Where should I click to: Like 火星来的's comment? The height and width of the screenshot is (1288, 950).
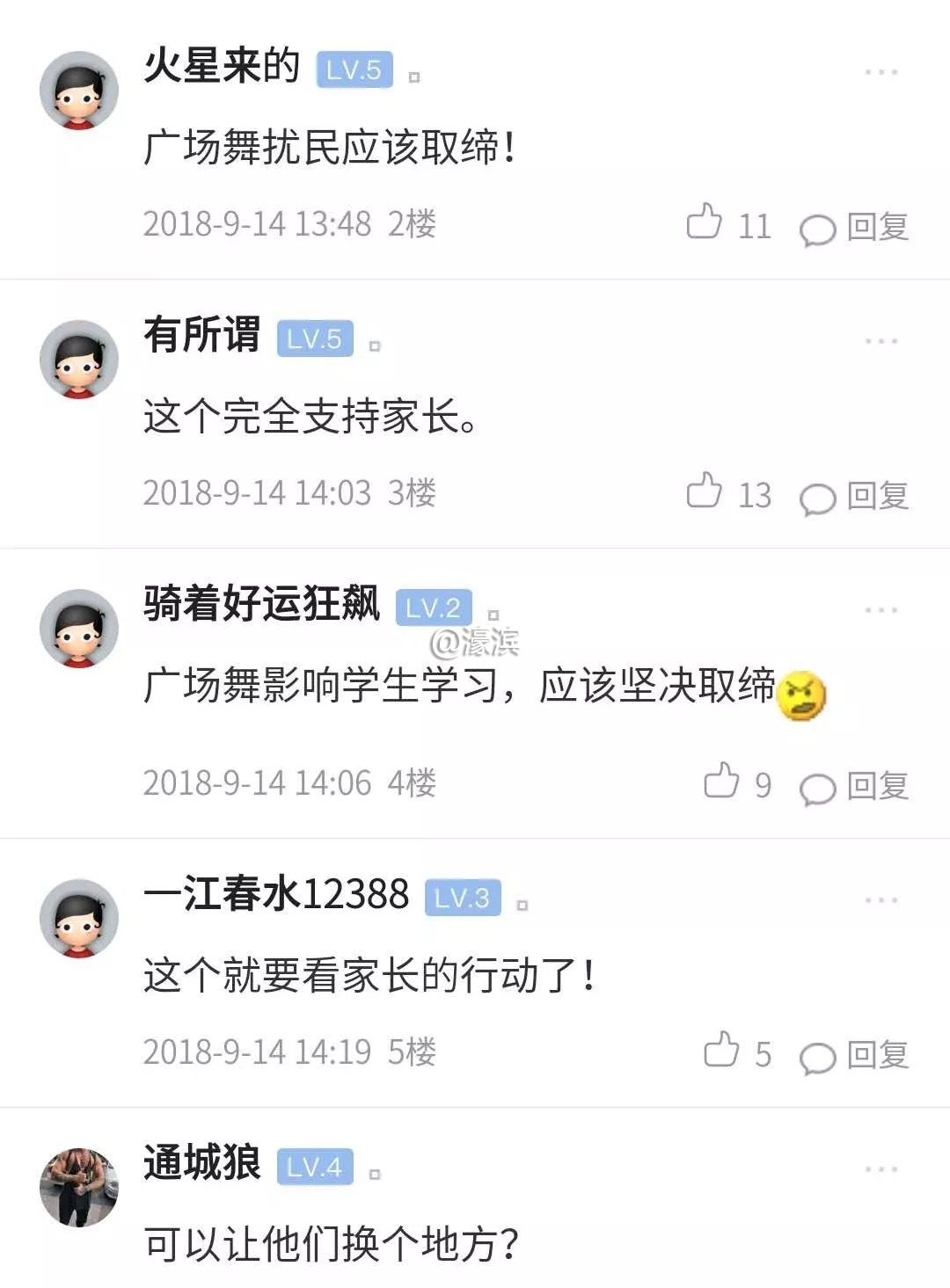click(x=705, y=222)
